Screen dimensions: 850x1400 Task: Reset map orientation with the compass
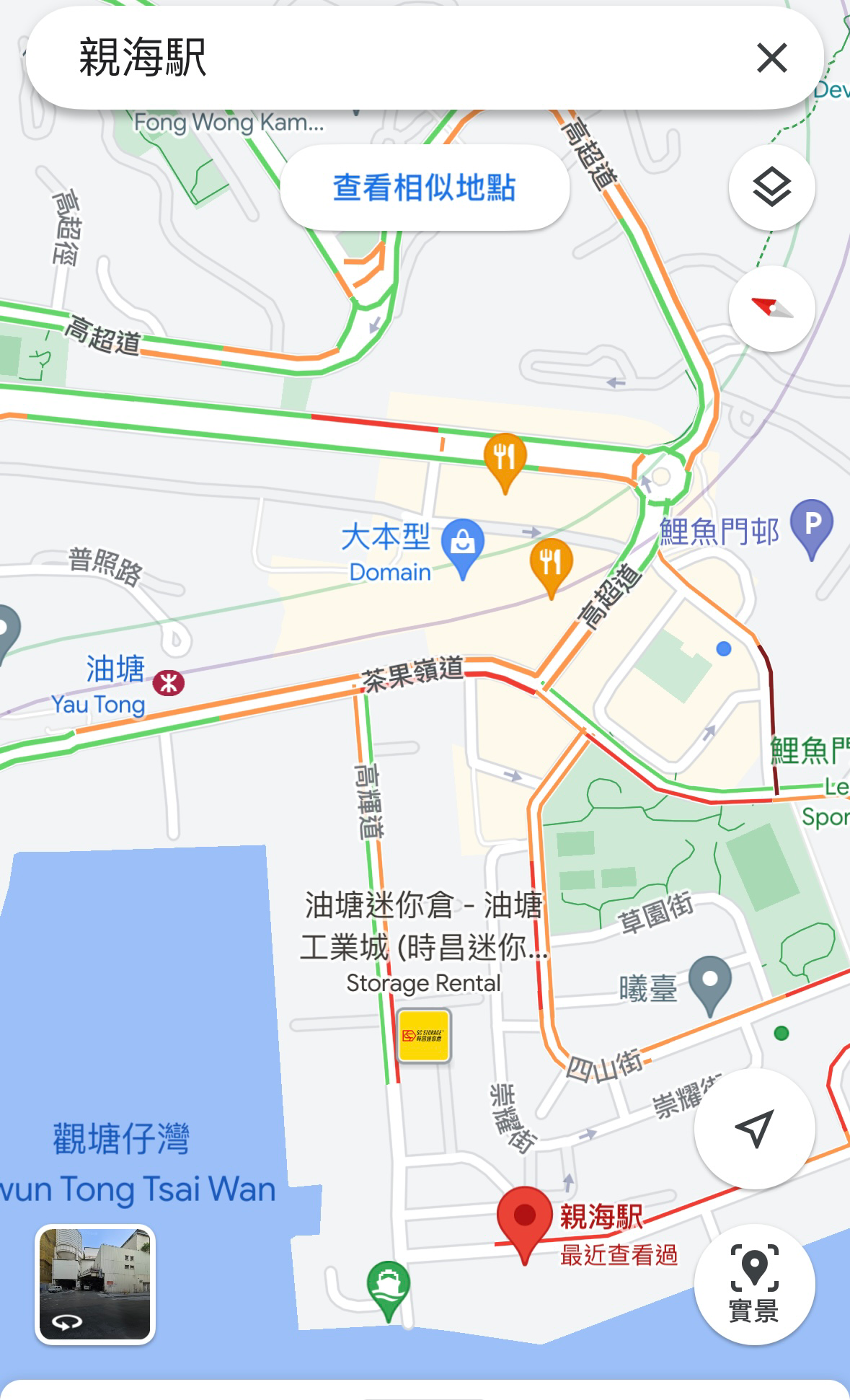(x=772, y=309)
